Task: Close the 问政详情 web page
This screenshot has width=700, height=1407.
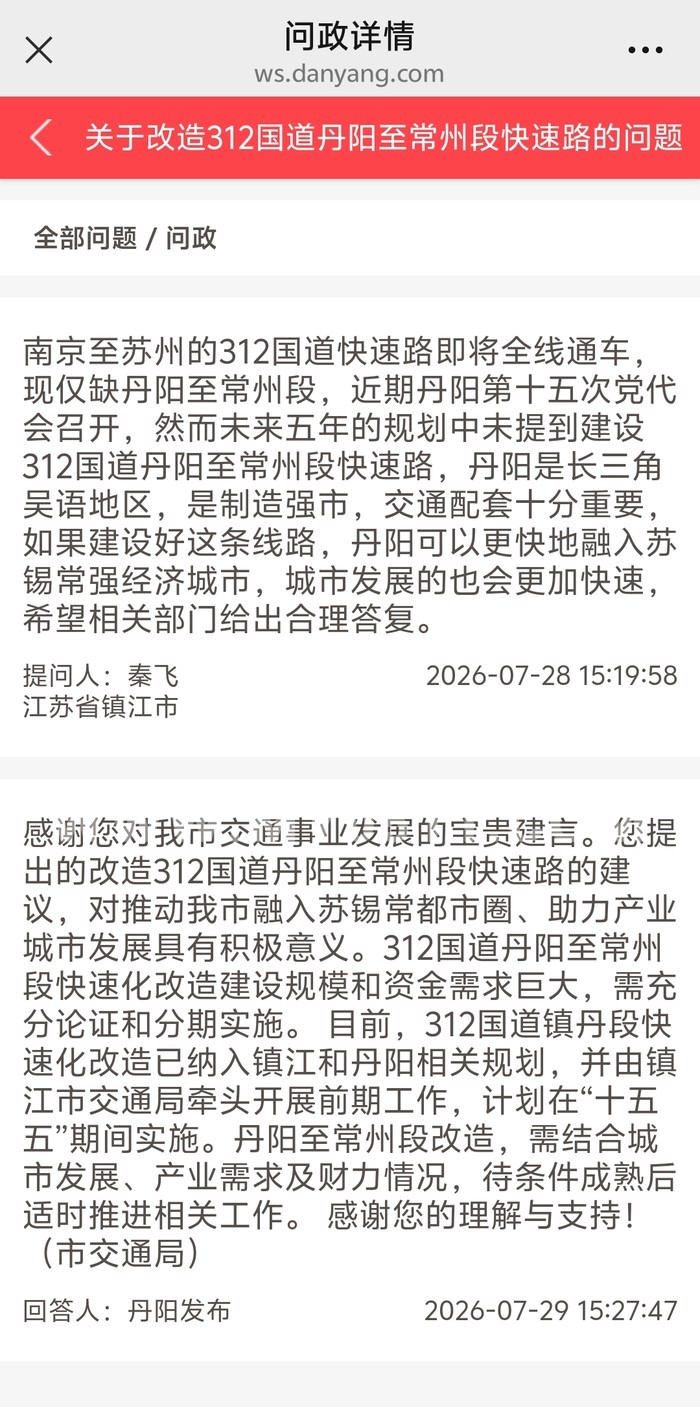Action: coord(39,50)
